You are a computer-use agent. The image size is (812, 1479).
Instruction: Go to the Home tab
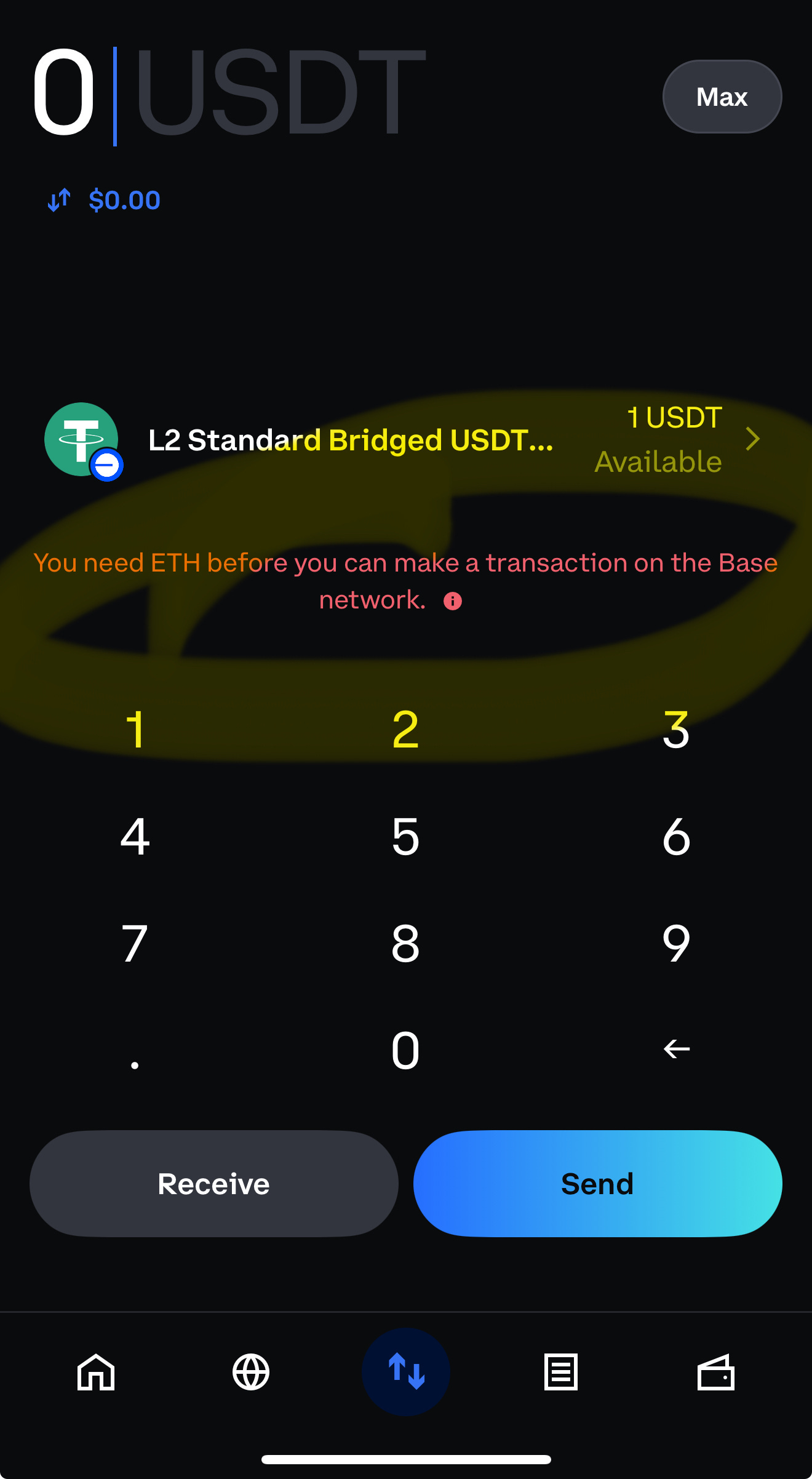click(96, 1372)
